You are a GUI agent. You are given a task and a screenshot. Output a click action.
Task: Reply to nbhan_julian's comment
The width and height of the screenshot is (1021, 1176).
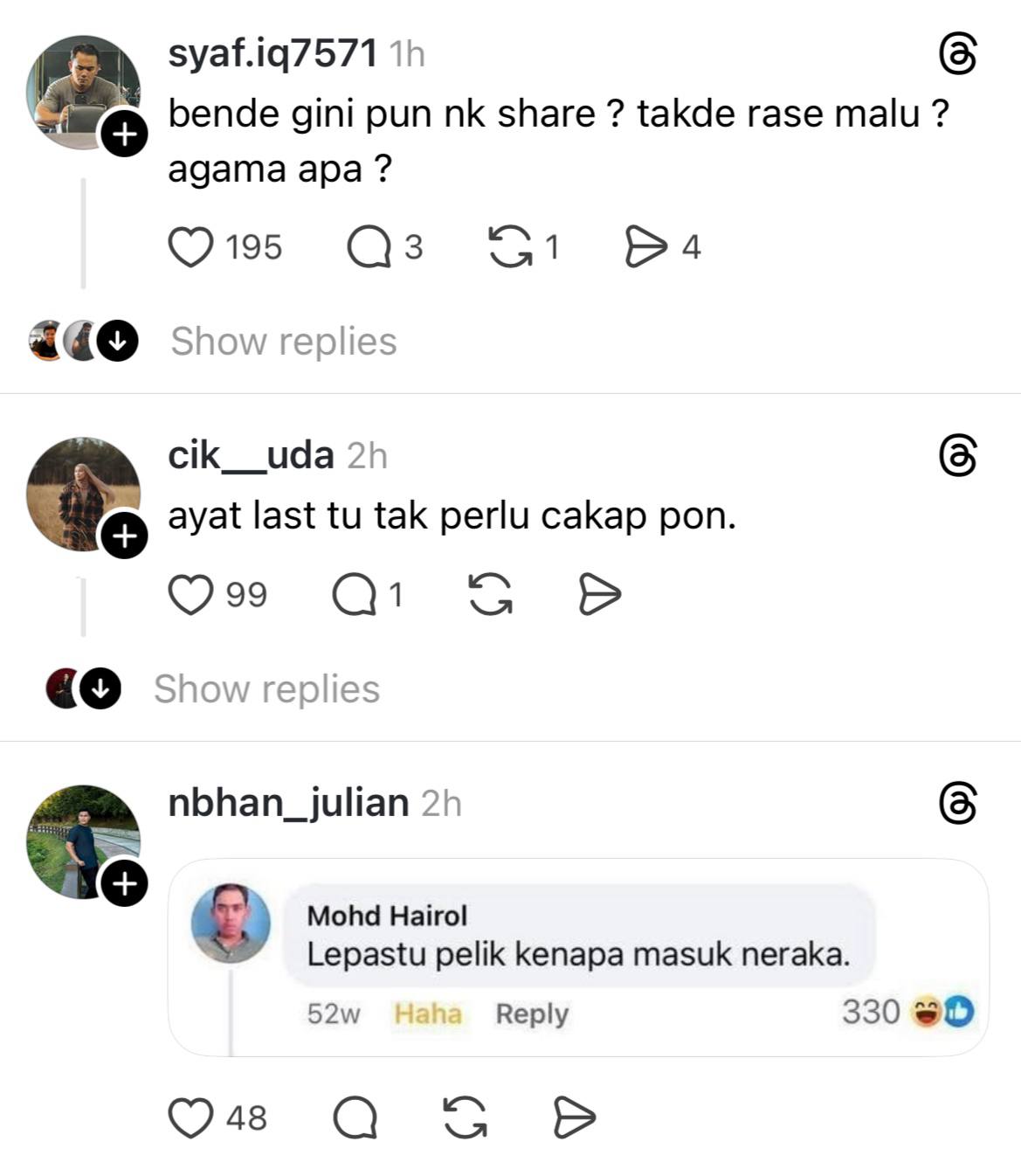pyautogui.click(x=354, y=1117)
